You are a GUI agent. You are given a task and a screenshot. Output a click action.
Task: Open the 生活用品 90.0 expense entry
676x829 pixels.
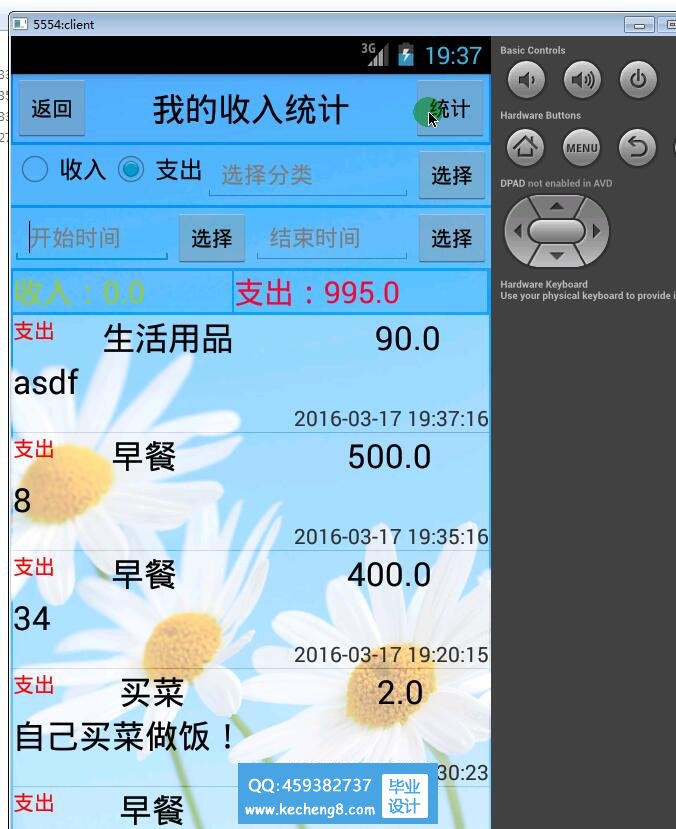tap(250, 375)
